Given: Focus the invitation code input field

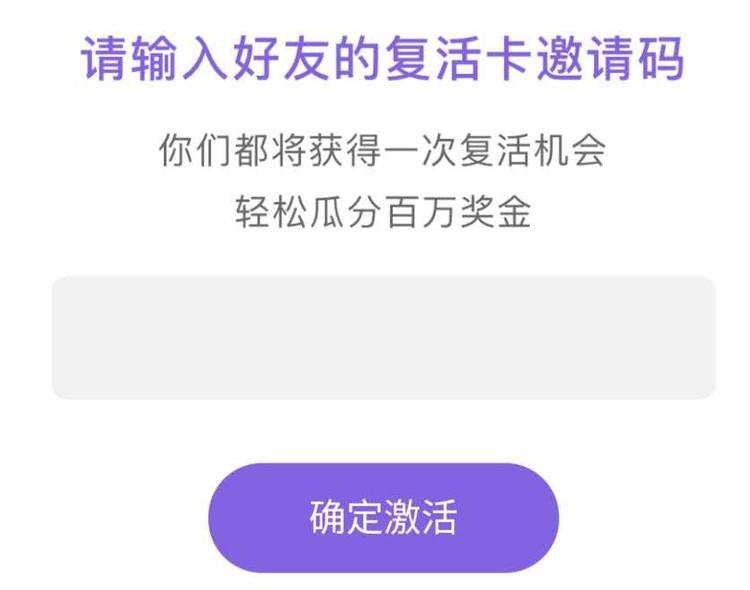Looking at the screenshot, I should (383, 337).
